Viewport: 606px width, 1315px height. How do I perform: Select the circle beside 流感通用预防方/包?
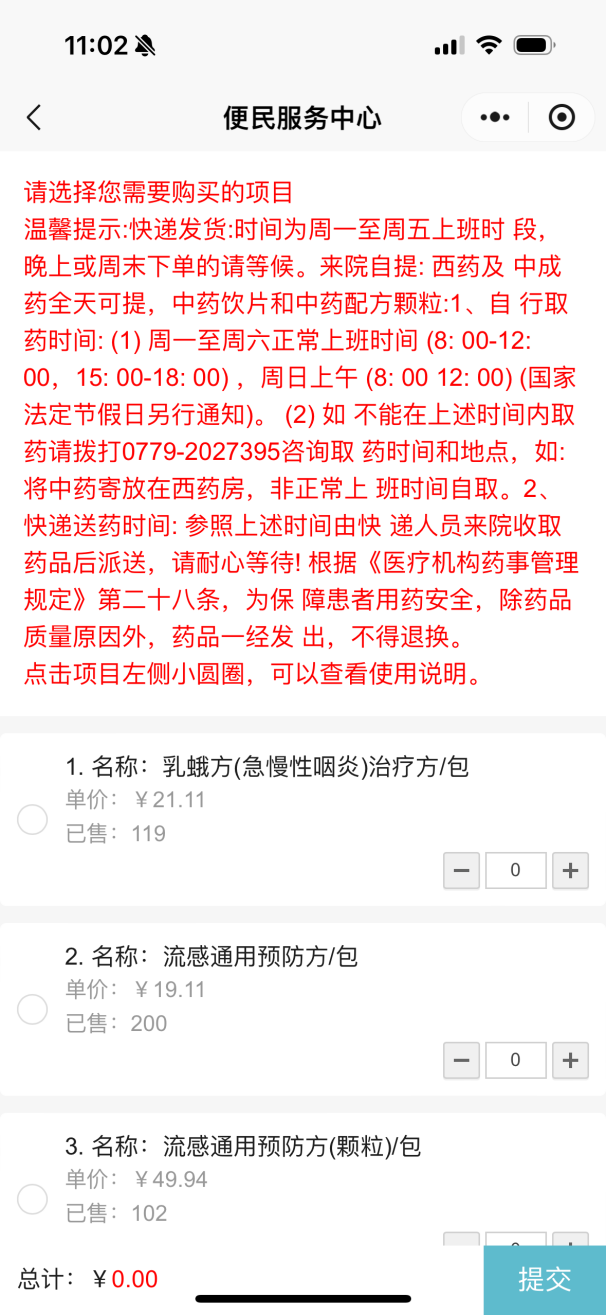[x=33, y=1010]
